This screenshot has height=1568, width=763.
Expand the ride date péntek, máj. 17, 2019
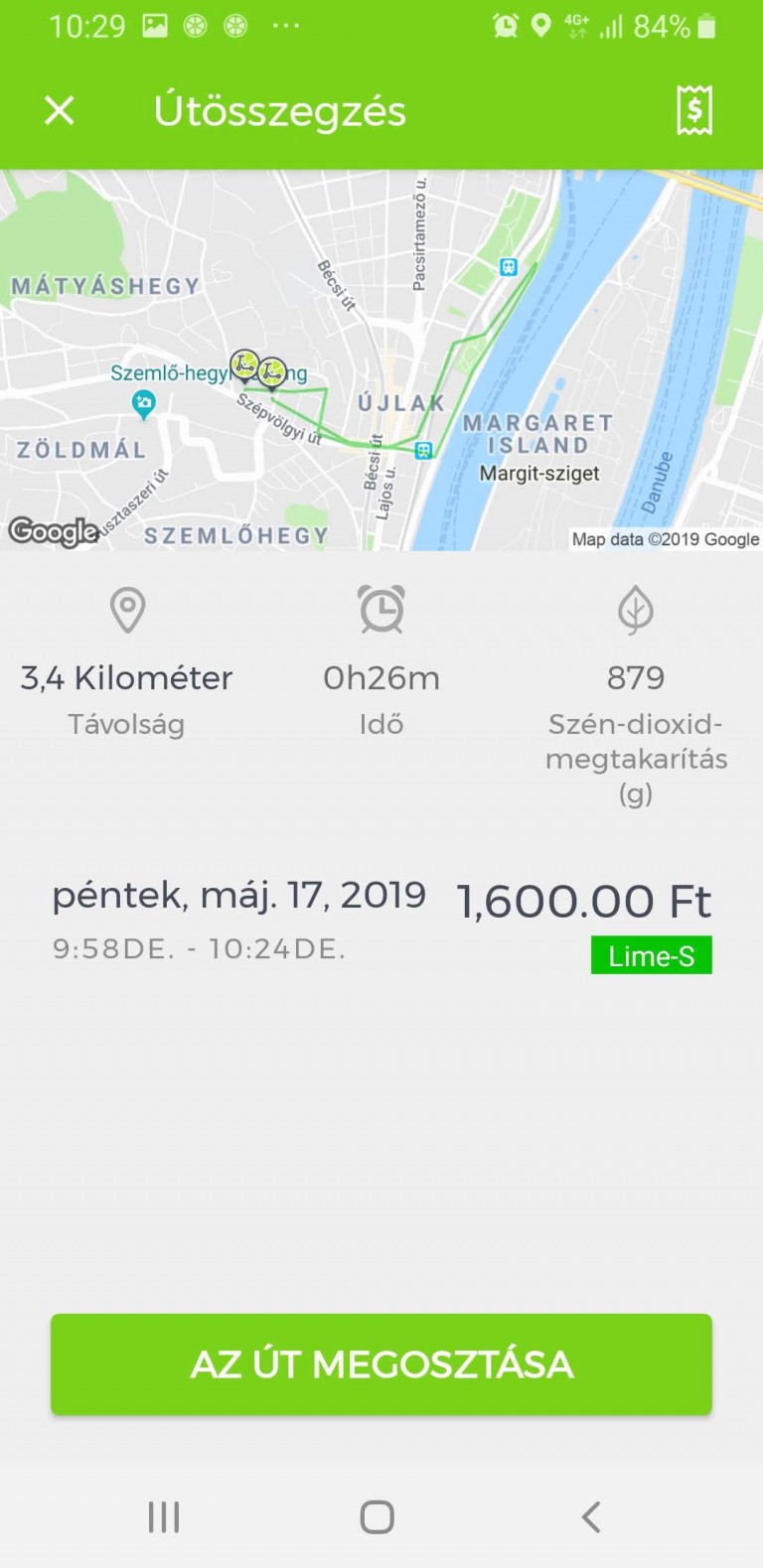click(239, 895)
